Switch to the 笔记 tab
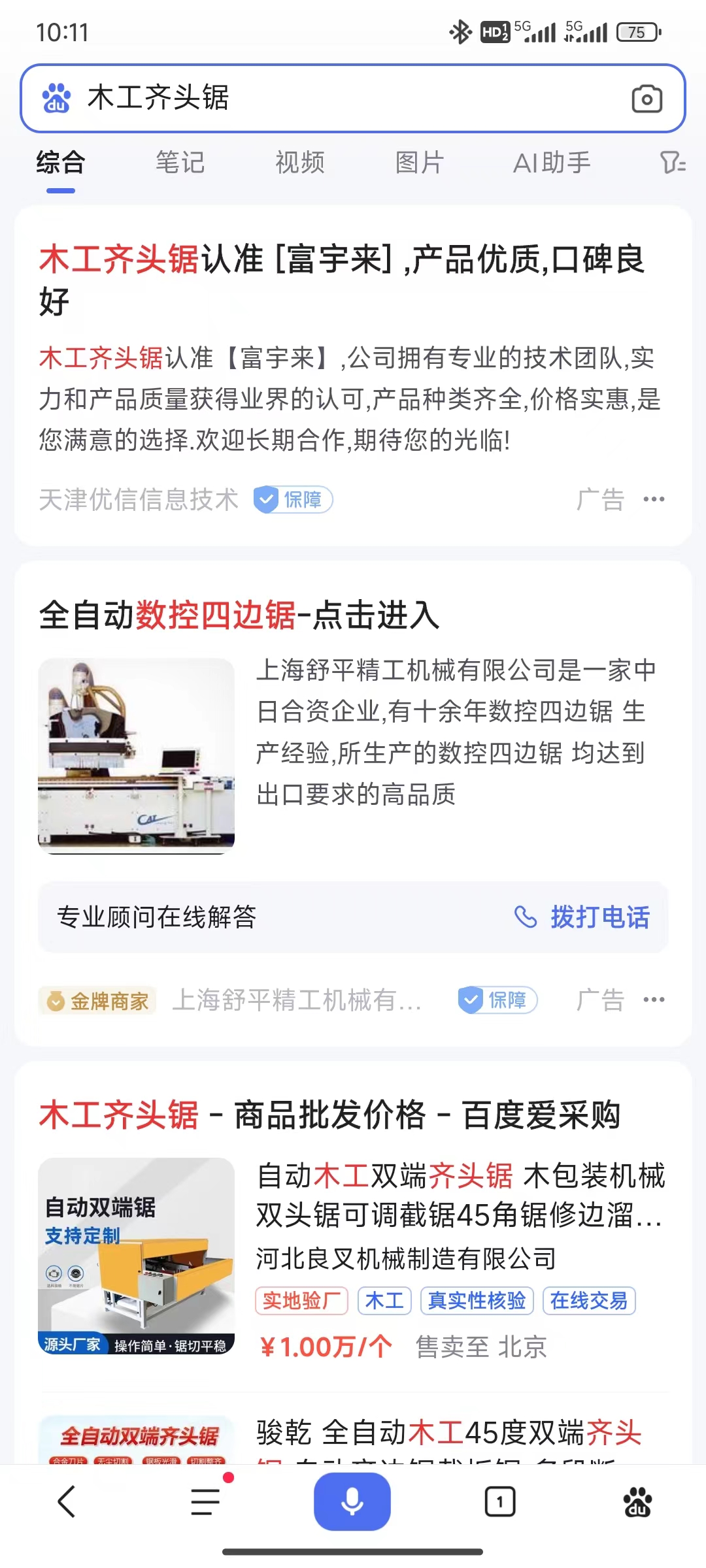This screenshot has width=706, height=1568. pos(180,163)
